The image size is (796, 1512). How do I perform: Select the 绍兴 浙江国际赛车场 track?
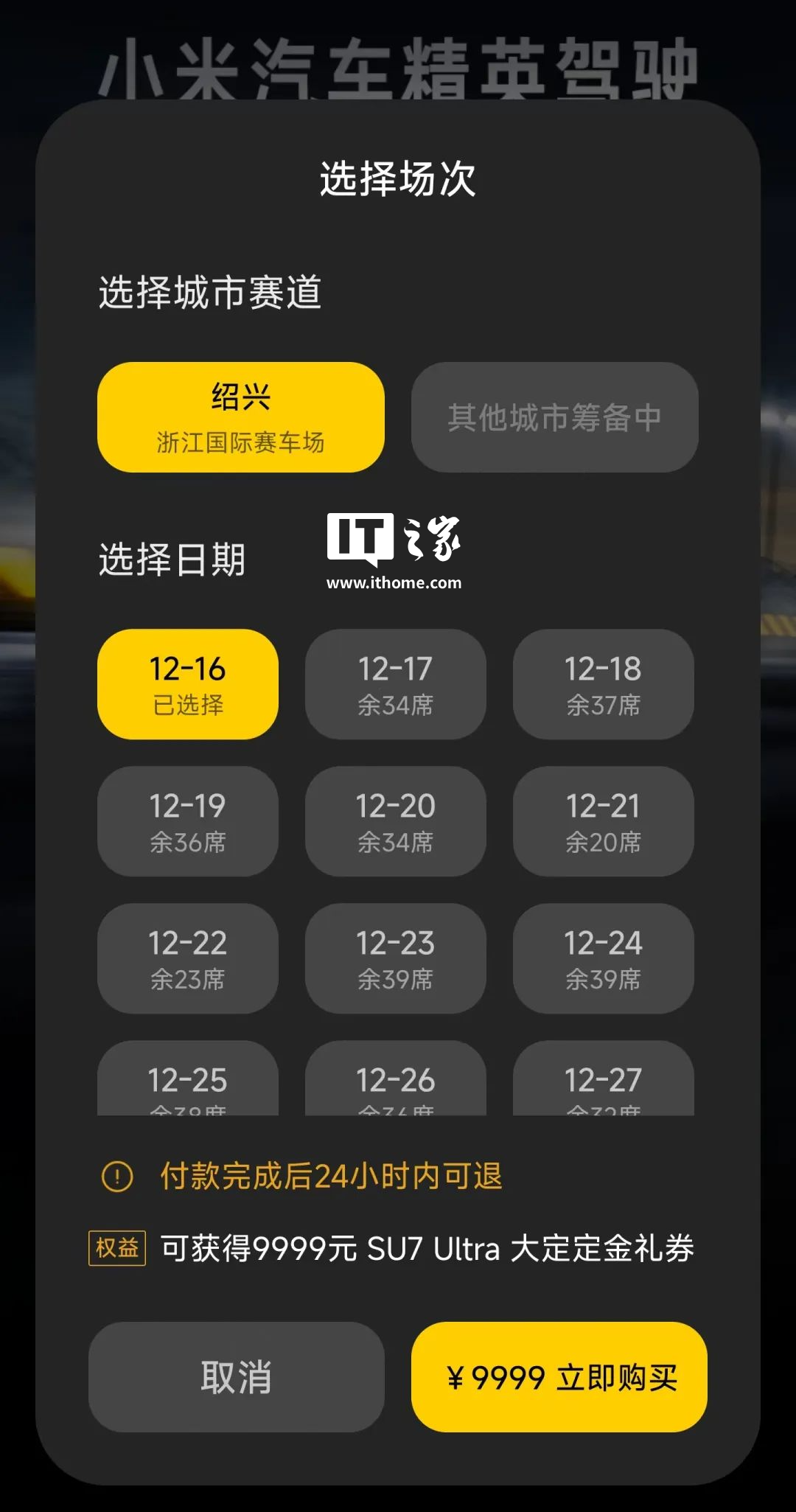[240, 417]
